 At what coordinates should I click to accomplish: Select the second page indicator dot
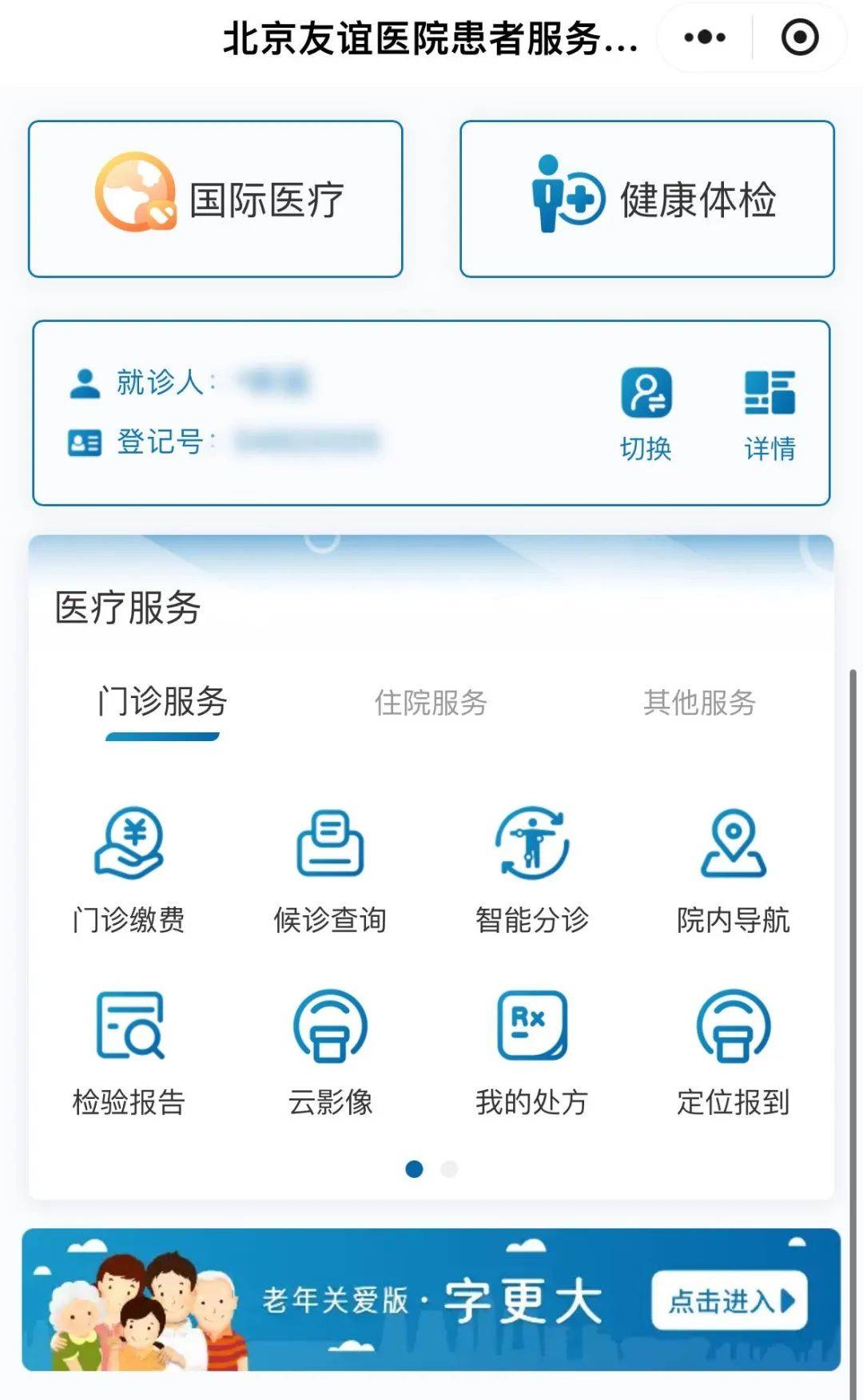[x=448, y=1168]
